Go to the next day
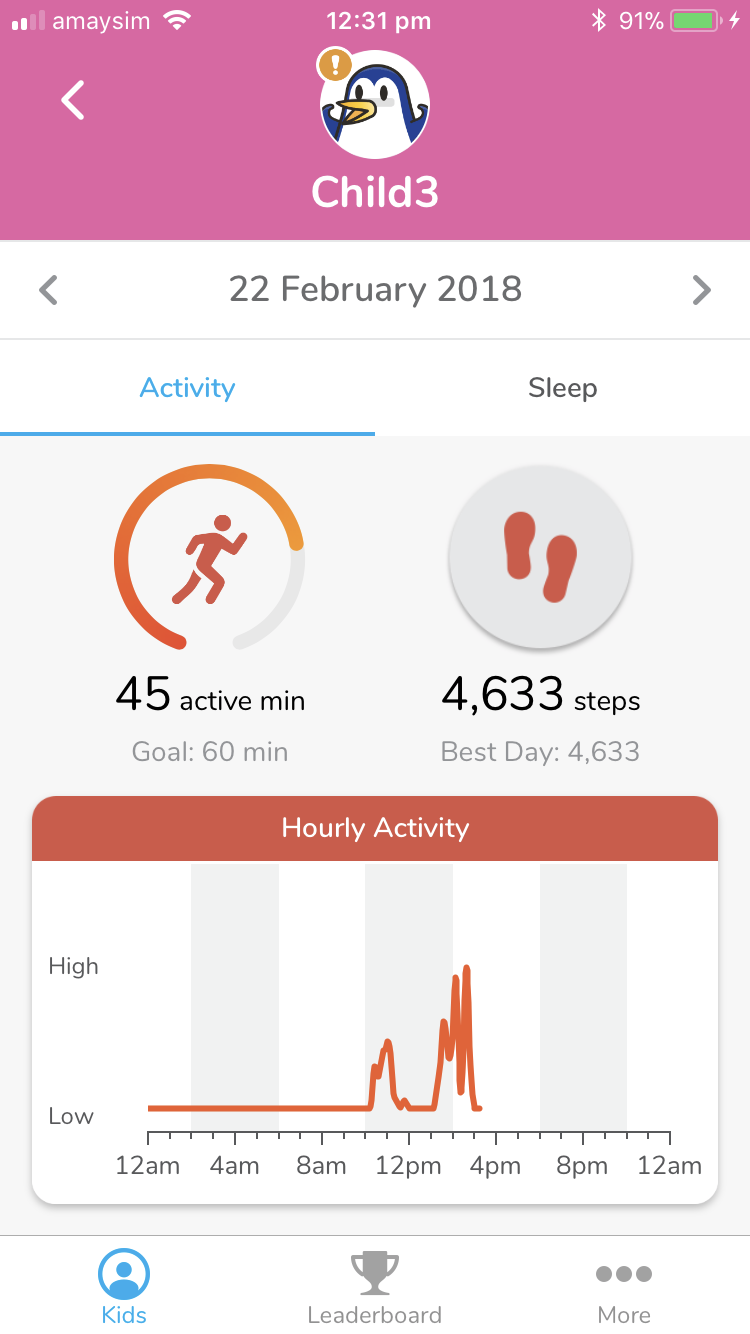This screenshot has width=750, height=1334. [x=702, y=291]
